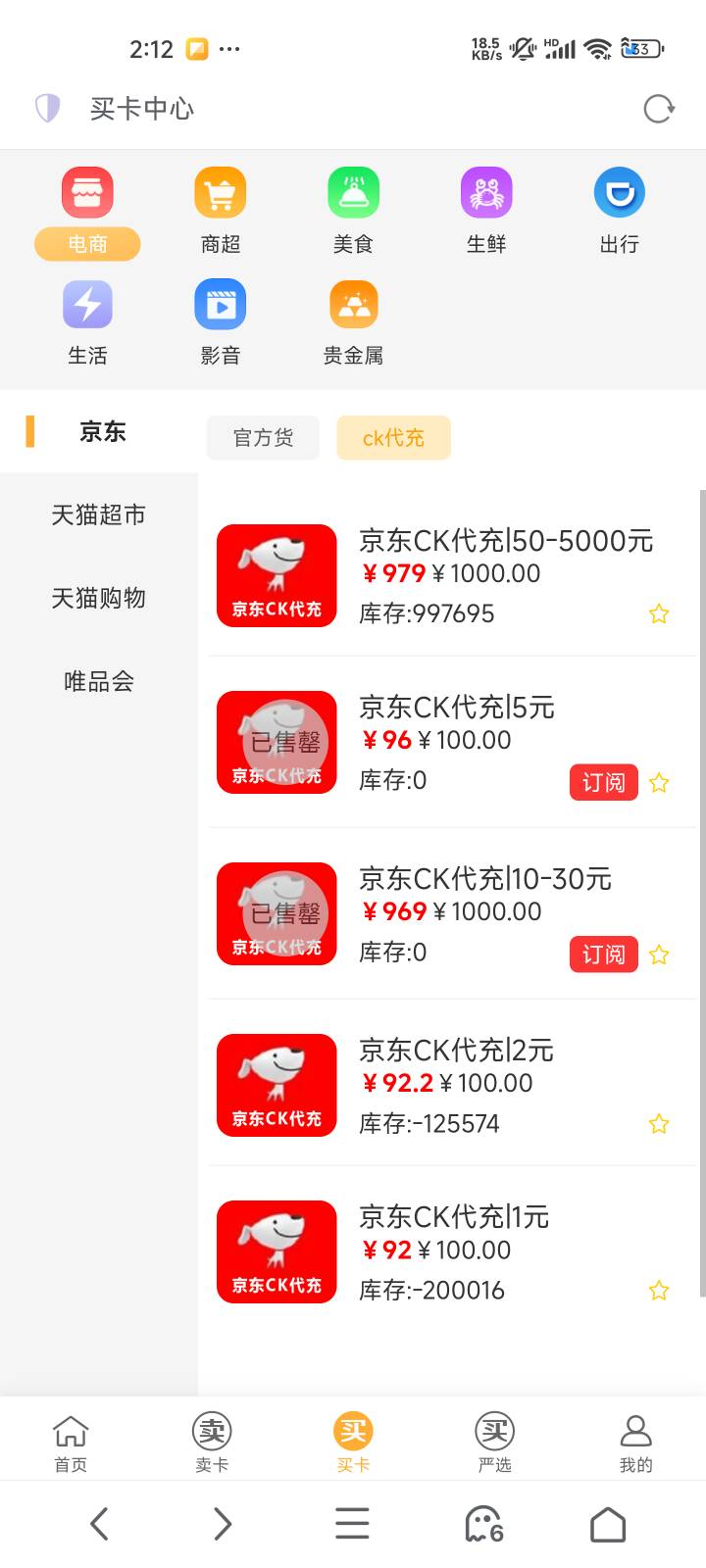Subscribe to the sold-out 京东CK代充 5元
This screenshot has height=1568, width=706.
(603, 782)
